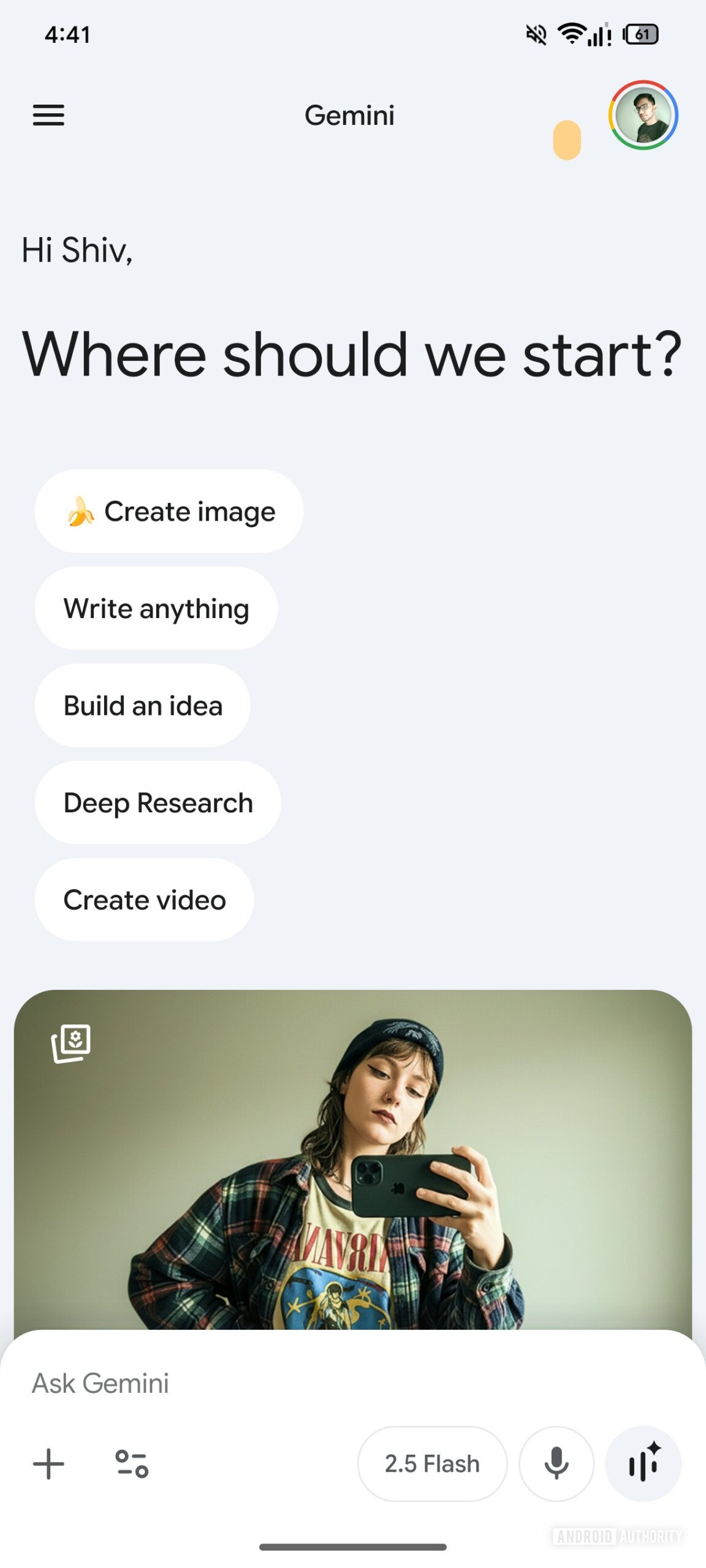Select the Create video chip
The image size is (706, 1568).
tap(145, 900)
